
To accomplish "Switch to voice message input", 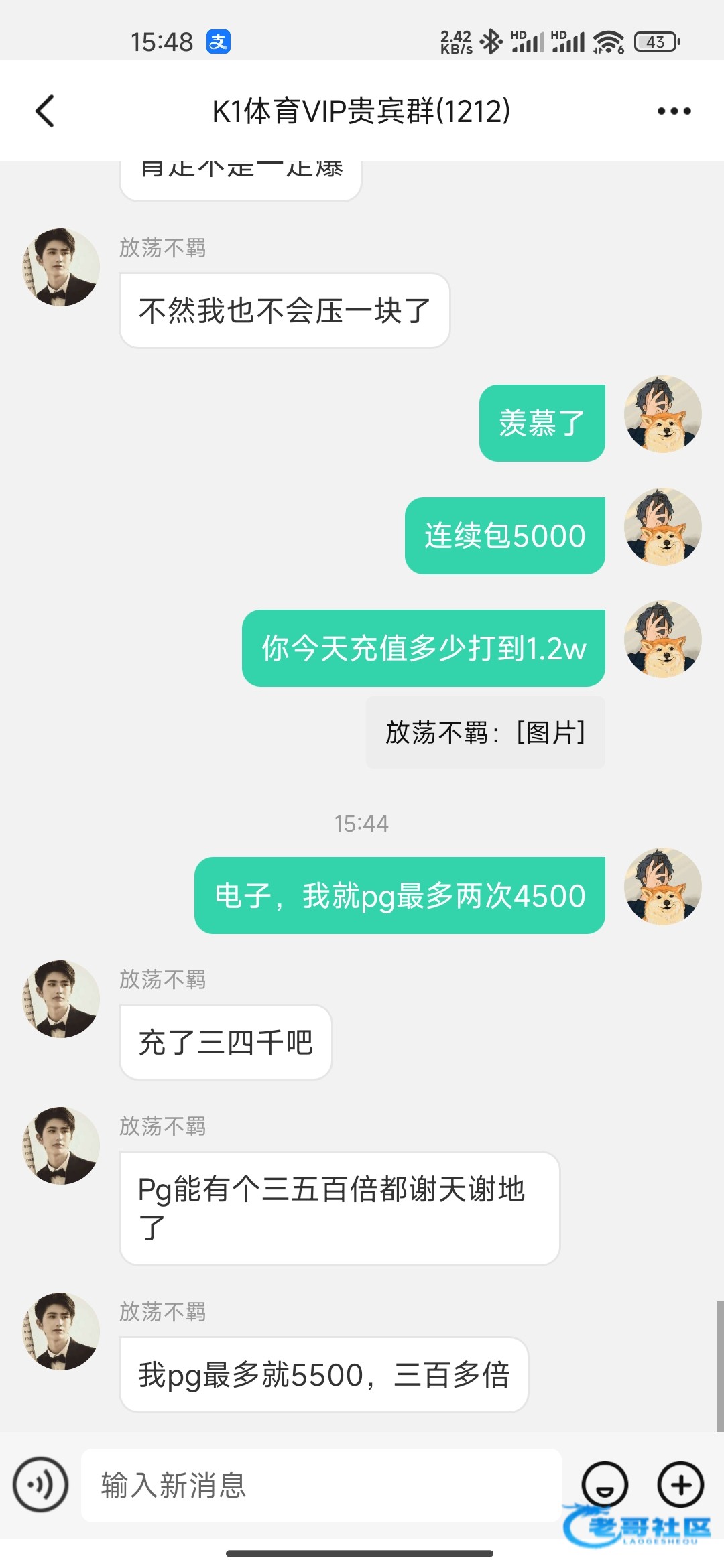I will [x=41, y=1485].
